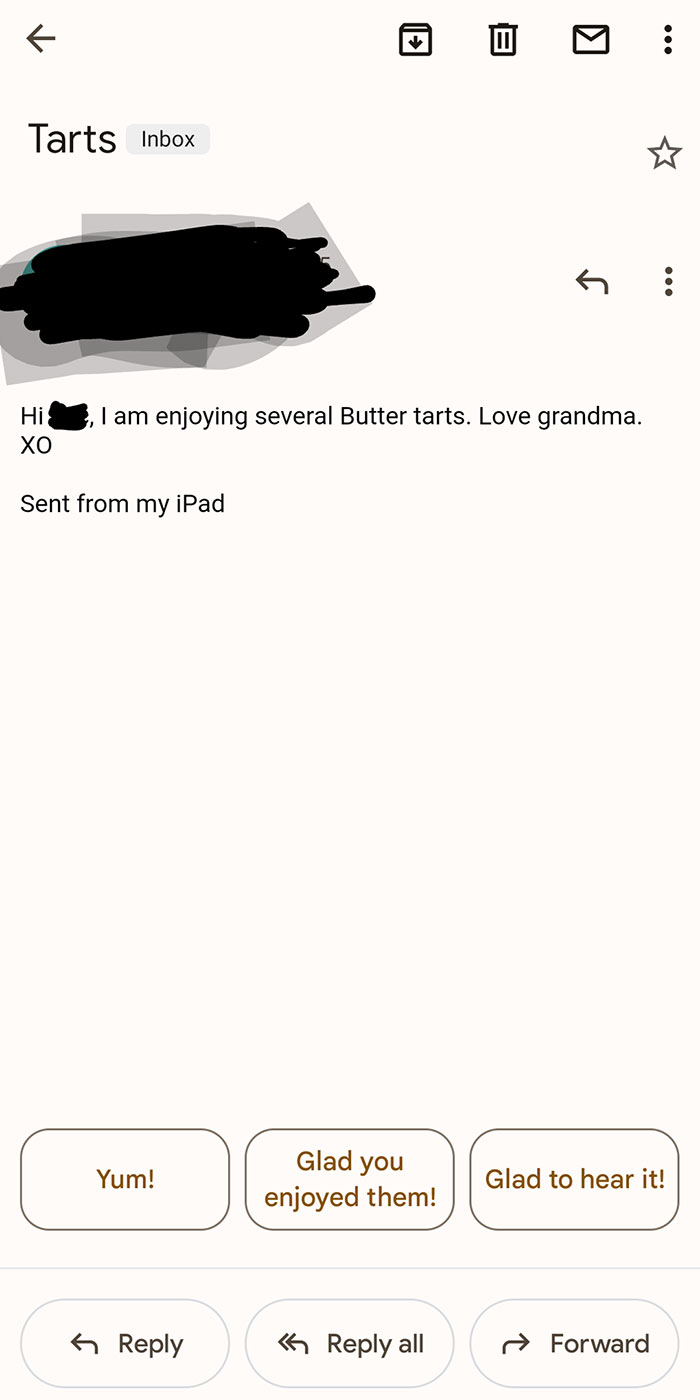Choose the "Yum!" smart reply
The width and height of the screenshot is (700, 1400).
[x=125, y=1179]
